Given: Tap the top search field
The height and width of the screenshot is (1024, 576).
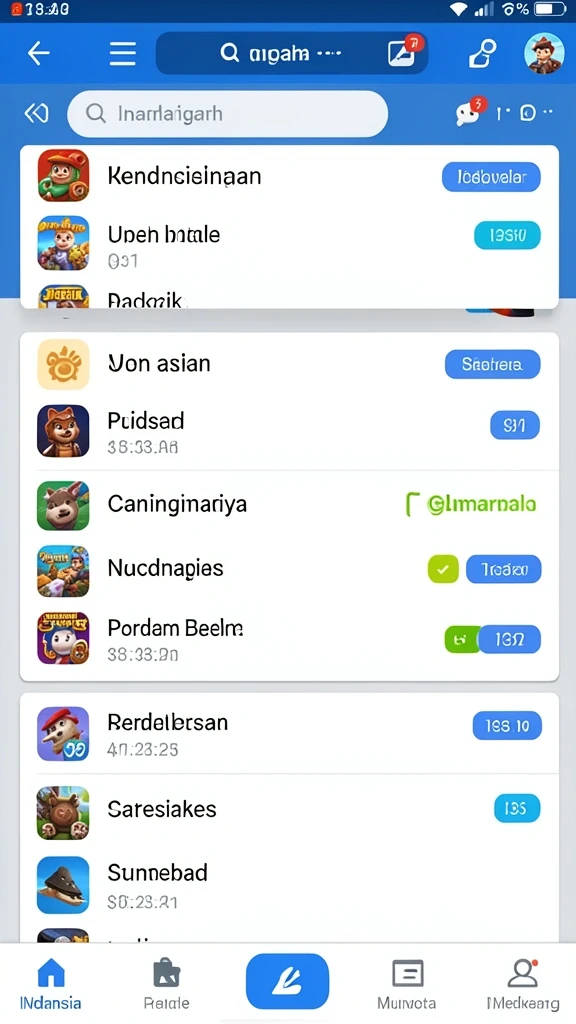Looking at the screenshot, I should tap(292, 53).
